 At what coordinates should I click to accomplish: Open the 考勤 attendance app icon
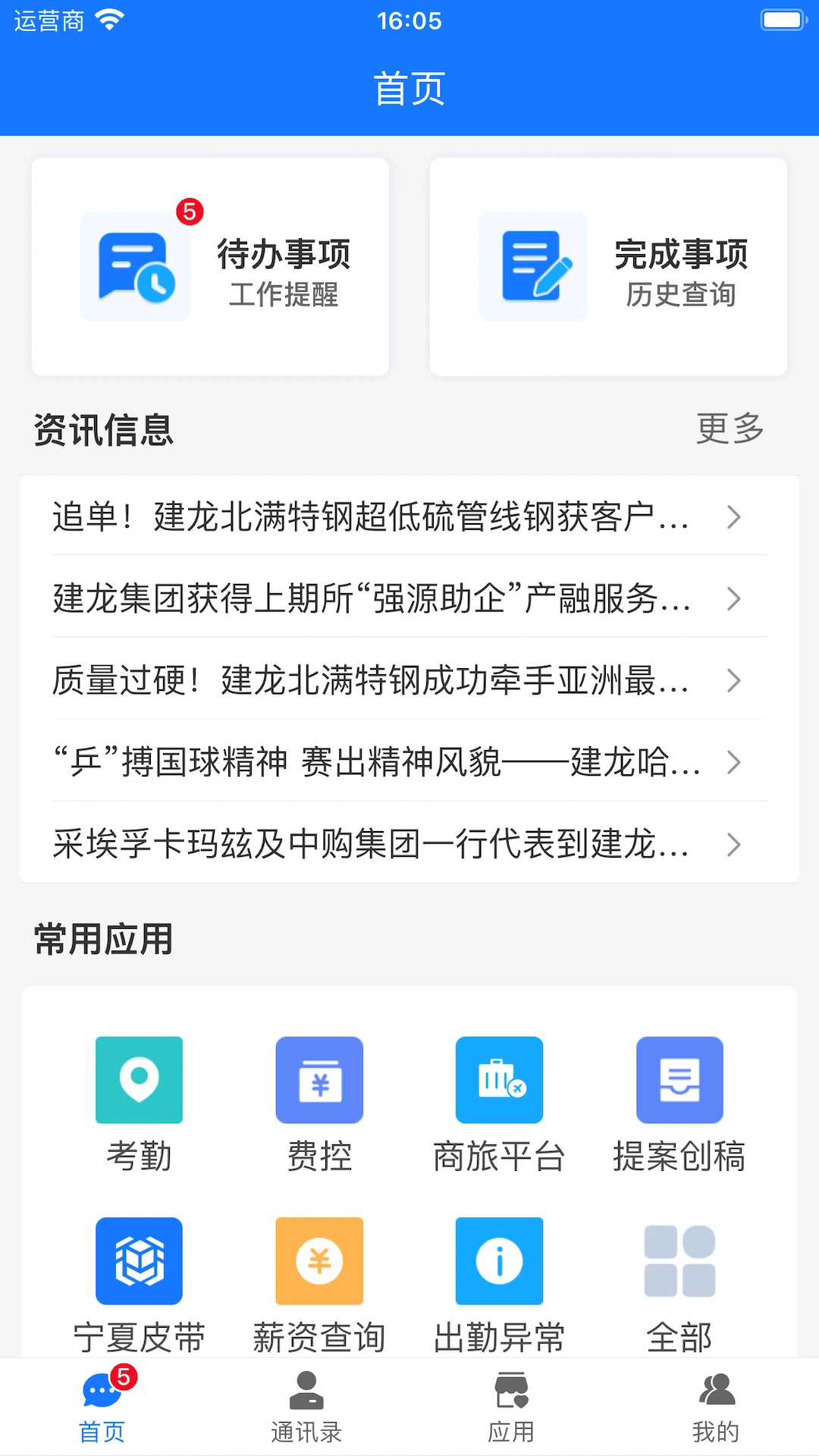click(x=139, y=1080)
